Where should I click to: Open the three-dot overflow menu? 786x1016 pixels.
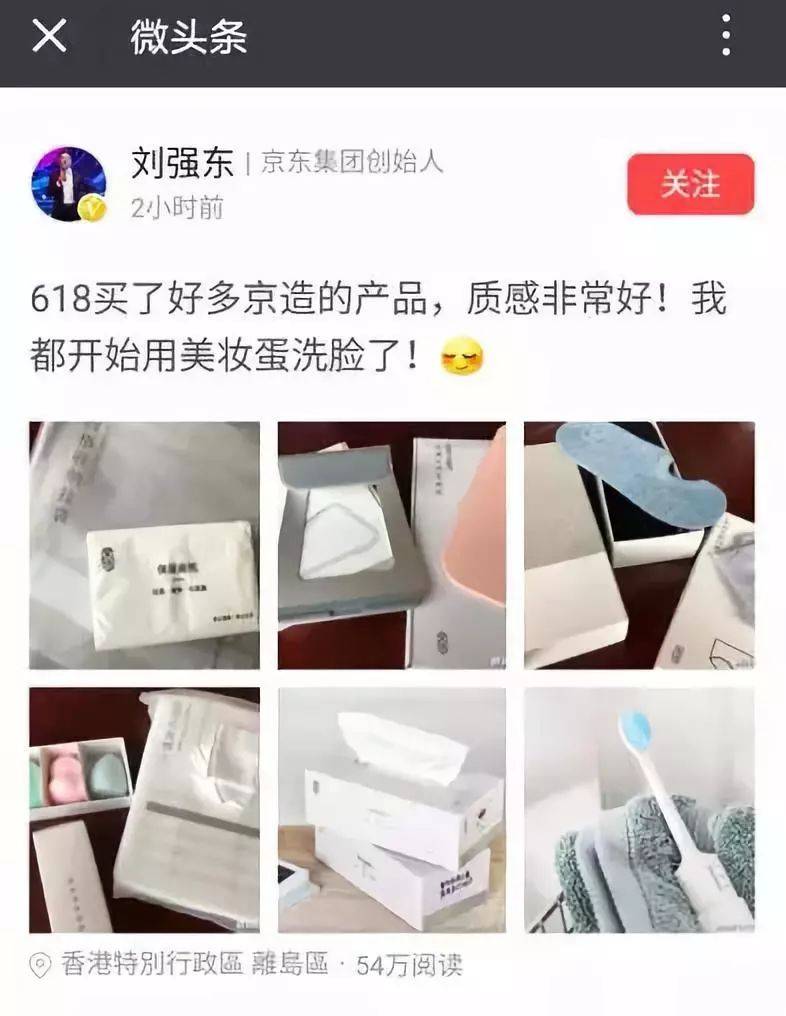726,38
